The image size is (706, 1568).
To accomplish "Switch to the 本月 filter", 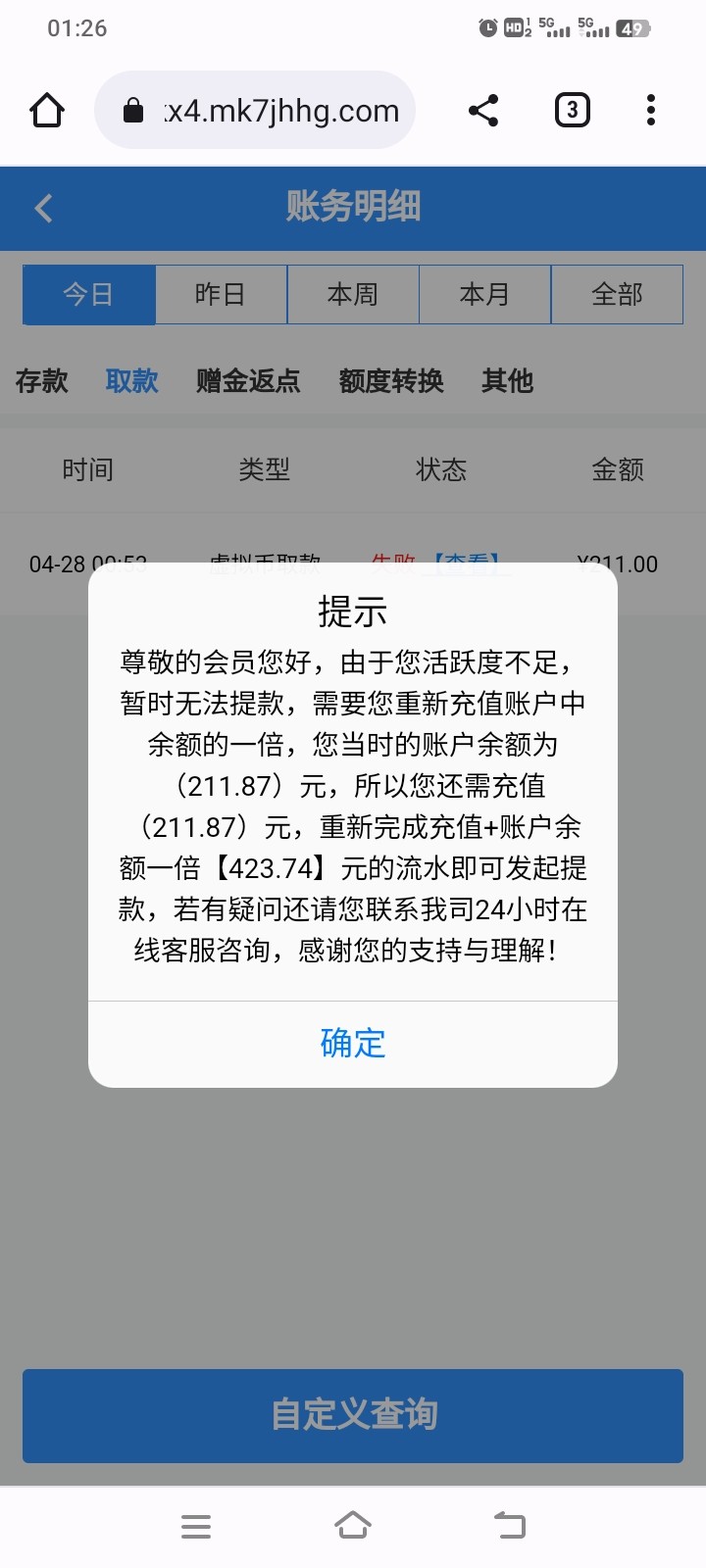I will (484, 294).
